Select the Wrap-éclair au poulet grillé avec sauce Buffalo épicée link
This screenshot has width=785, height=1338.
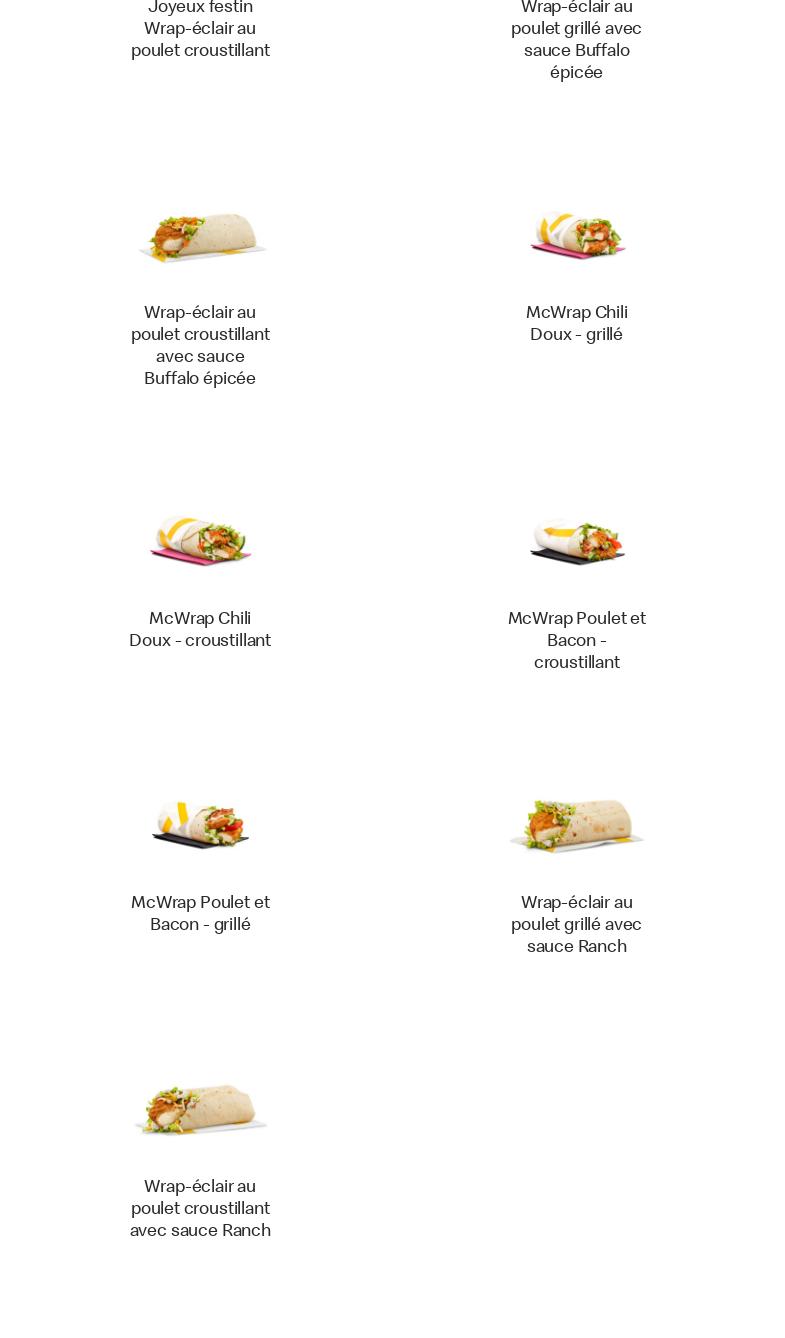click(x=577, y=40)
